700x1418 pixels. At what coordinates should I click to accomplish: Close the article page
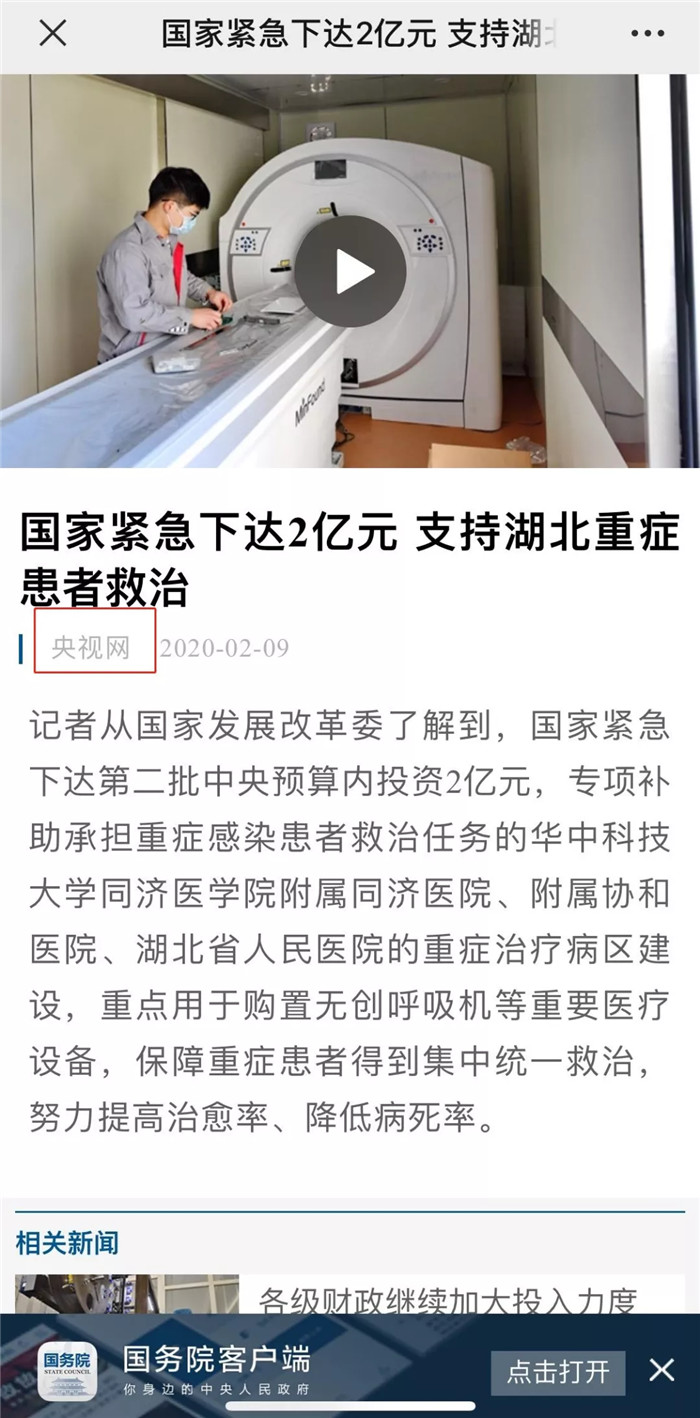pyautogui.click(x=52, y=34)
